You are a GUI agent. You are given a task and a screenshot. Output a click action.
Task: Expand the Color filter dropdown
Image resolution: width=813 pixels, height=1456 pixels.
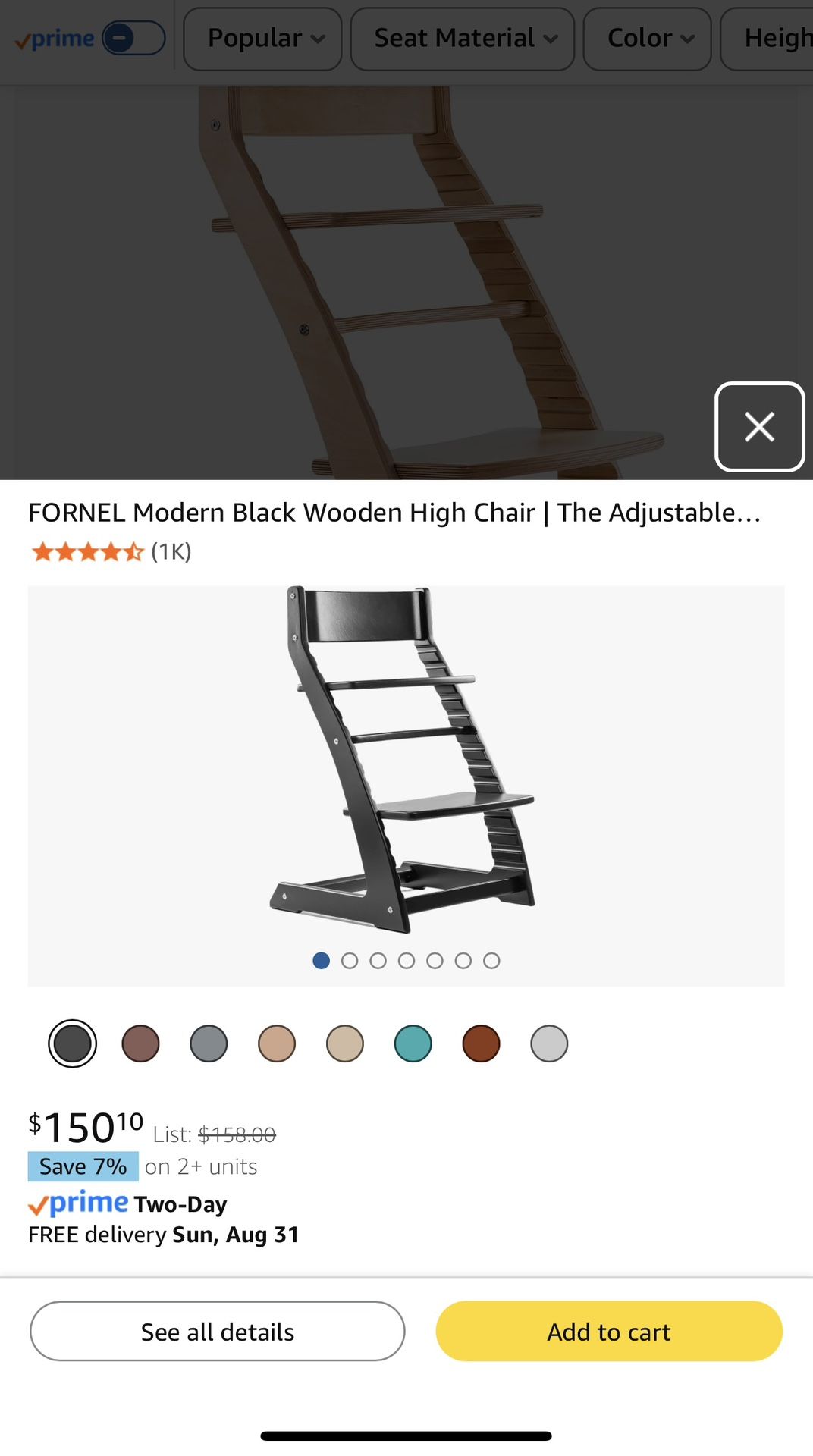[x=647, y=39]
